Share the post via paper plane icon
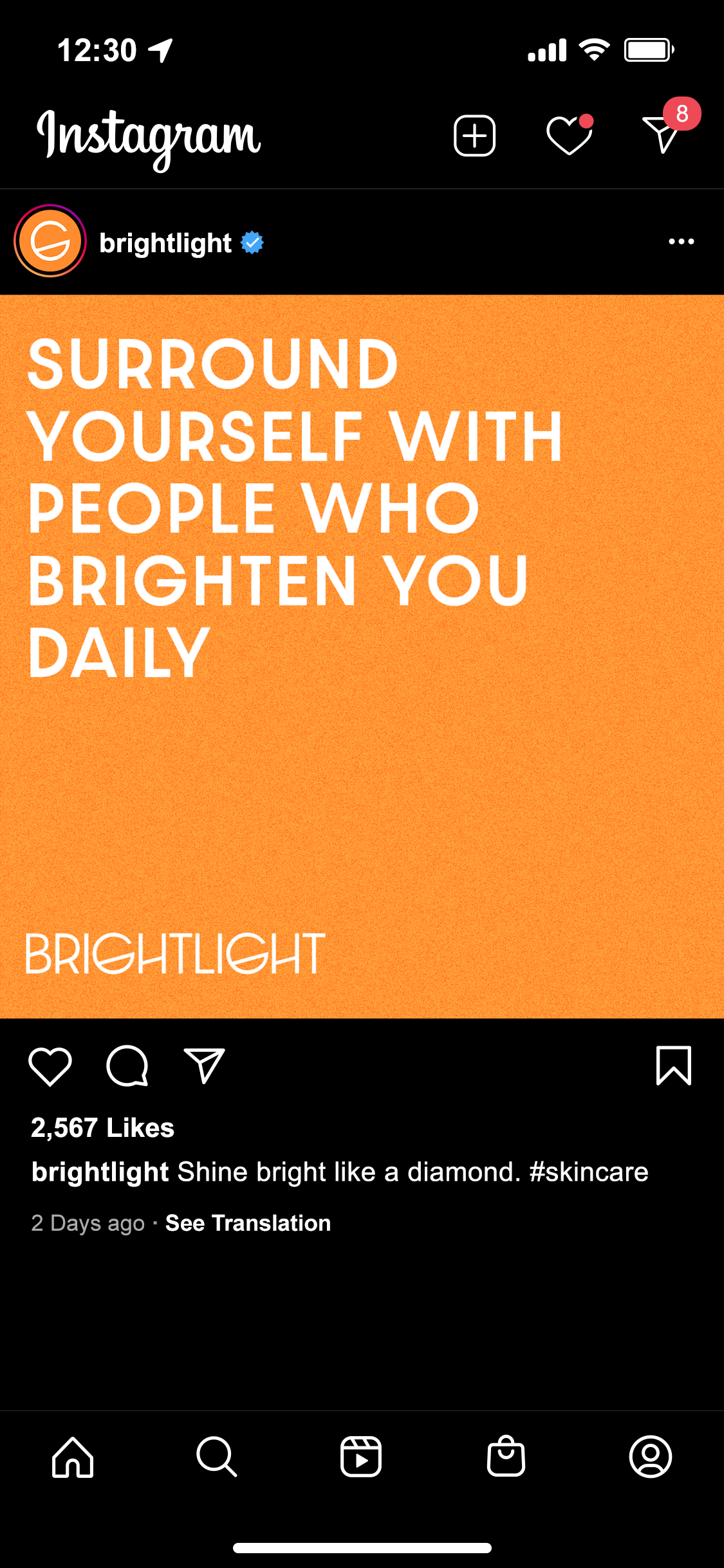The width and height of the screenshot is (724, 1568). 204,1065
